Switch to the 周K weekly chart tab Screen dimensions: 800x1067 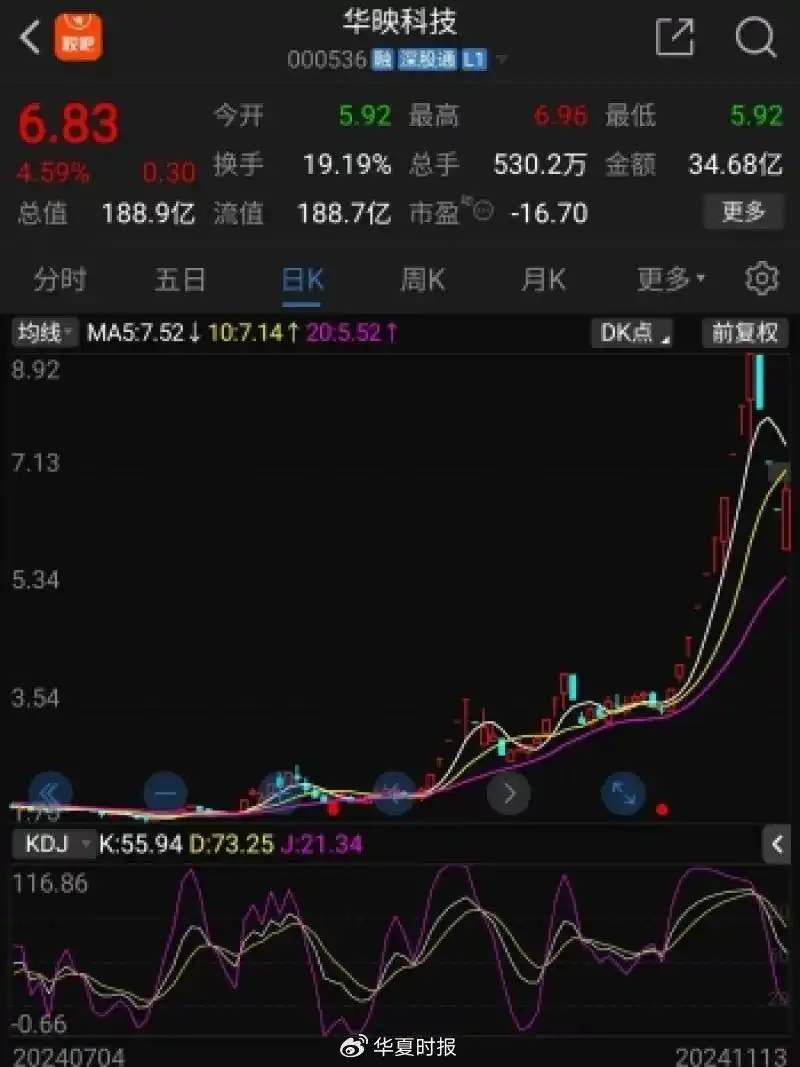(423, 280)
